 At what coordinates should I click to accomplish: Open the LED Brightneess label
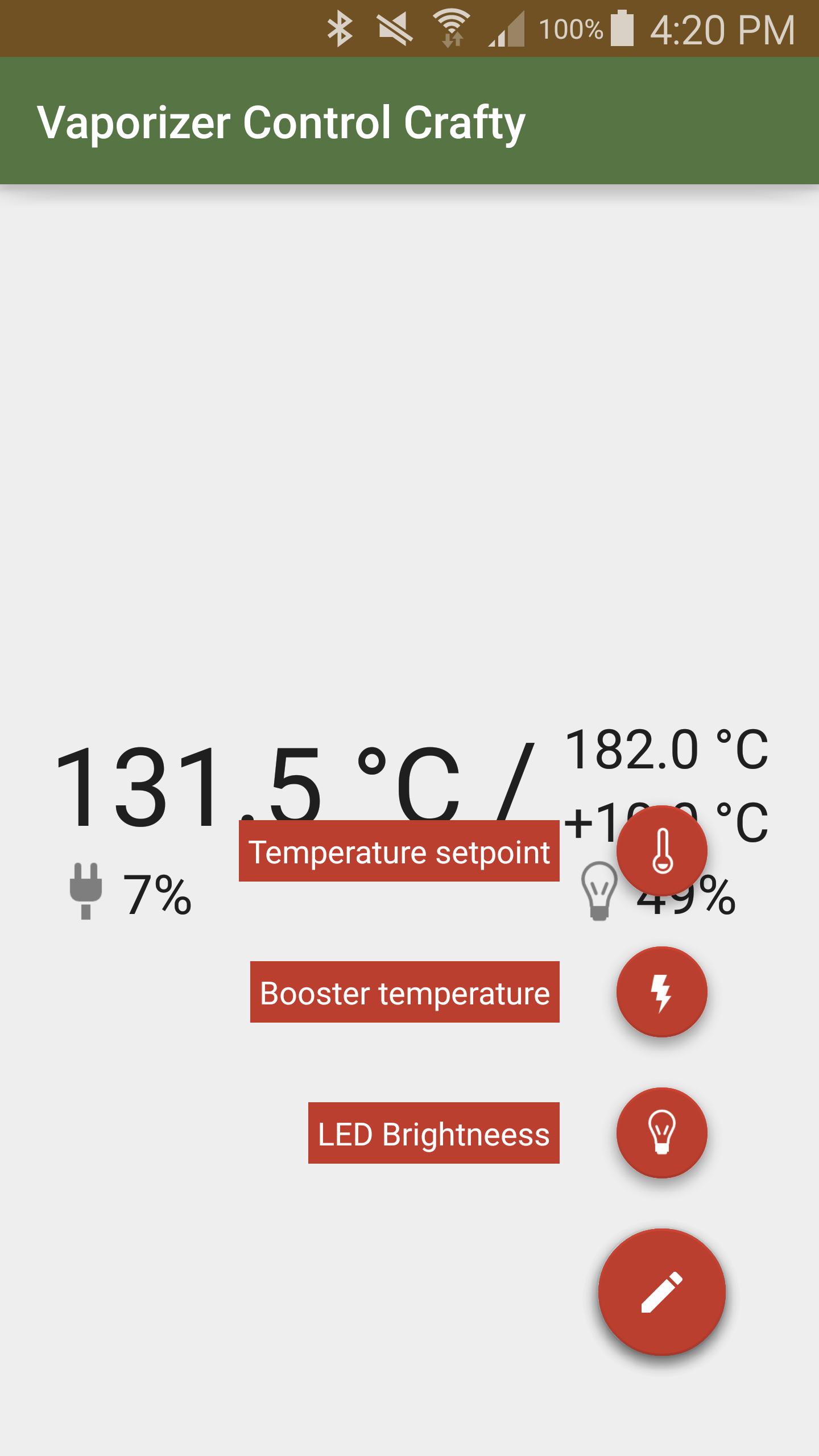tap(434, 1134)
